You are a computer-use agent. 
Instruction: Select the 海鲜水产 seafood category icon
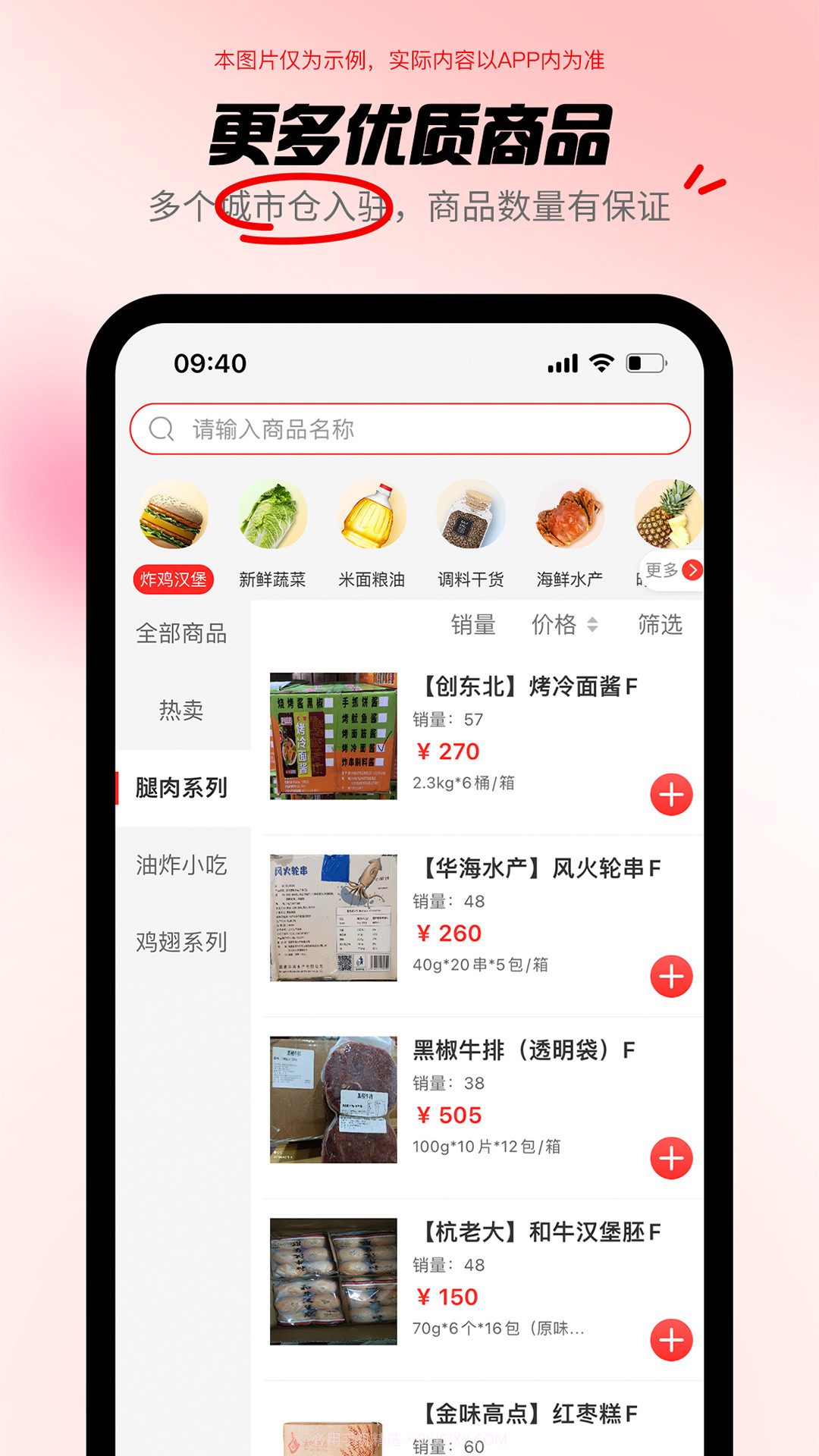pos(570,516)
